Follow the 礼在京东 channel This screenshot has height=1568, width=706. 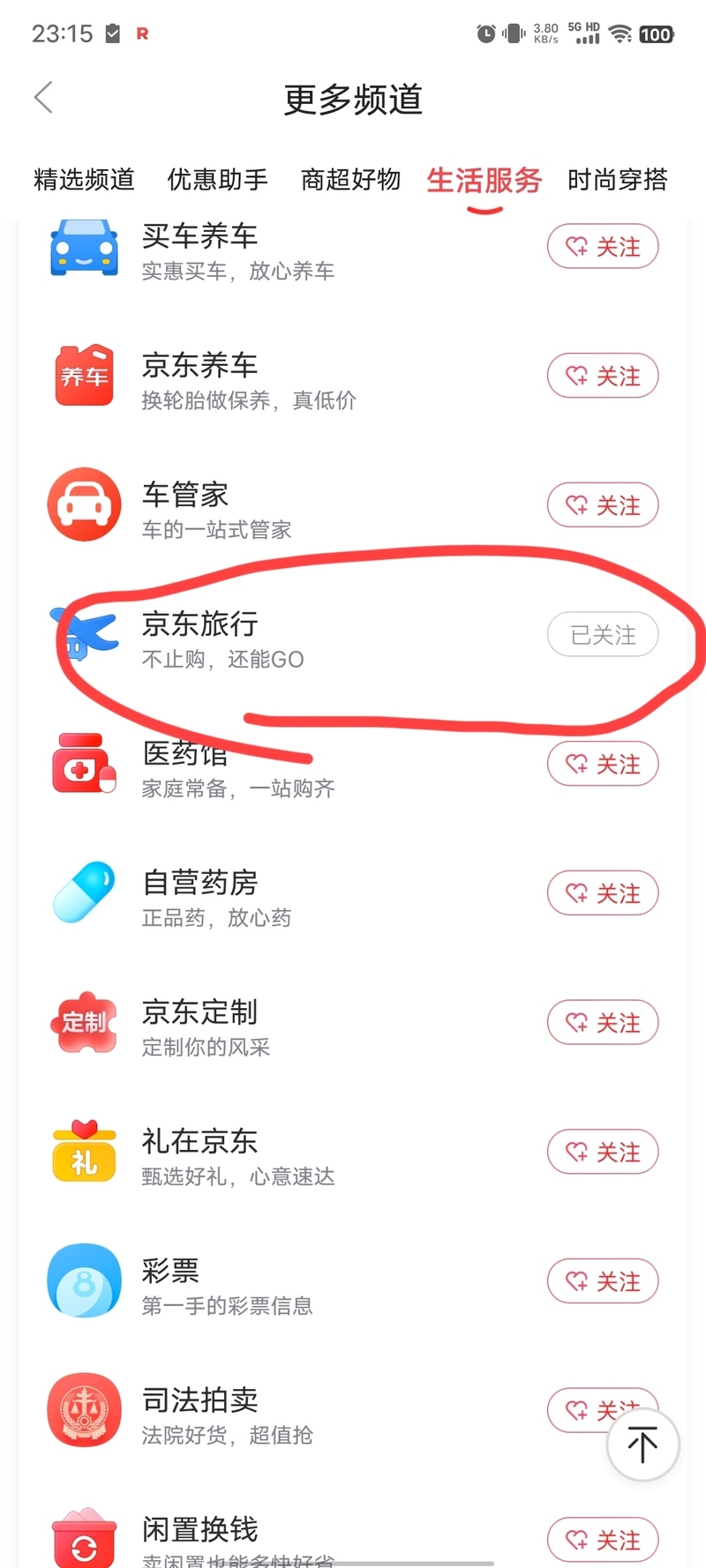tap(603, 1152)
